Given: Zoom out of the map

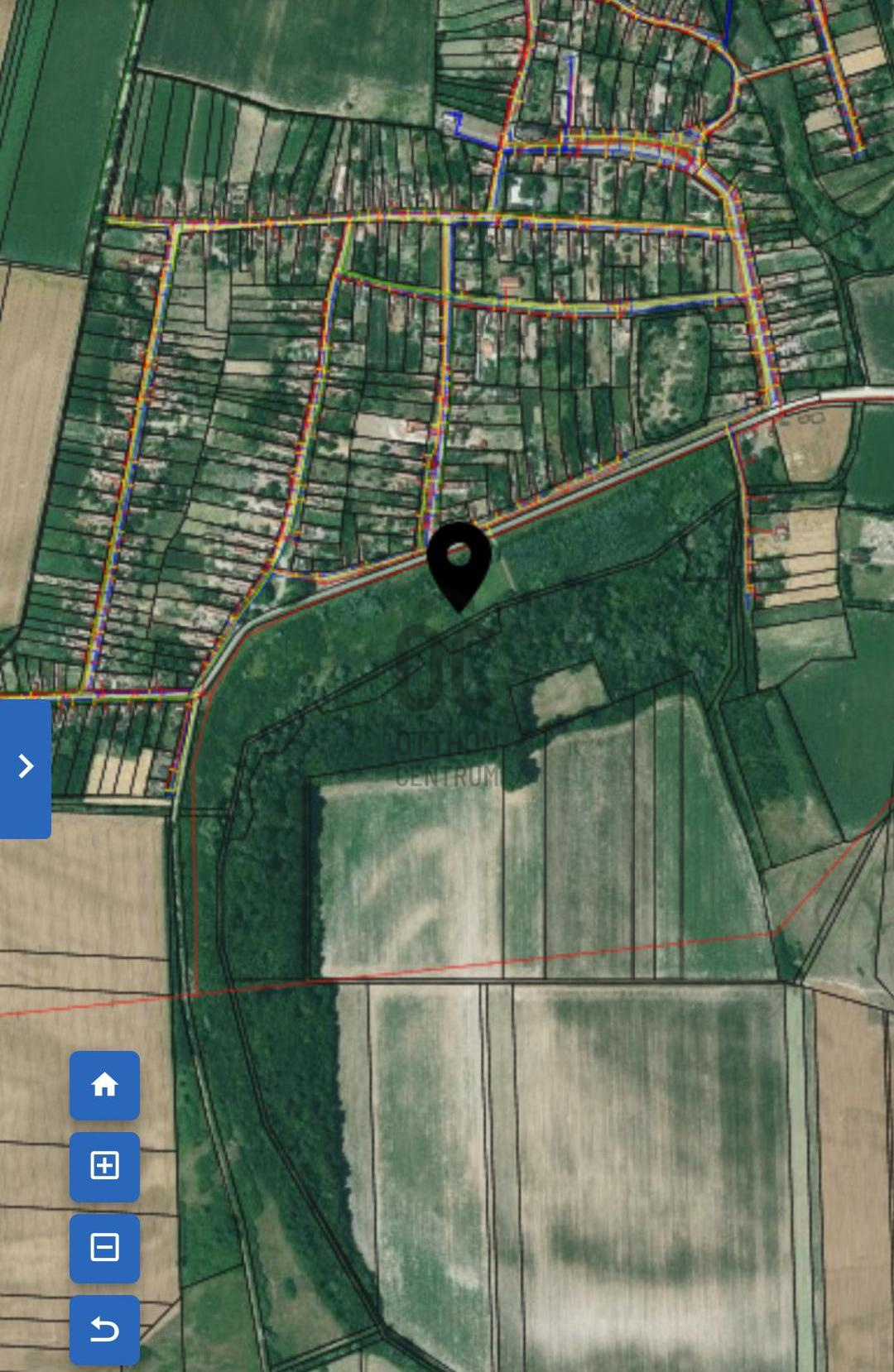Looking at the screenshot, I should pos(104,1248).
